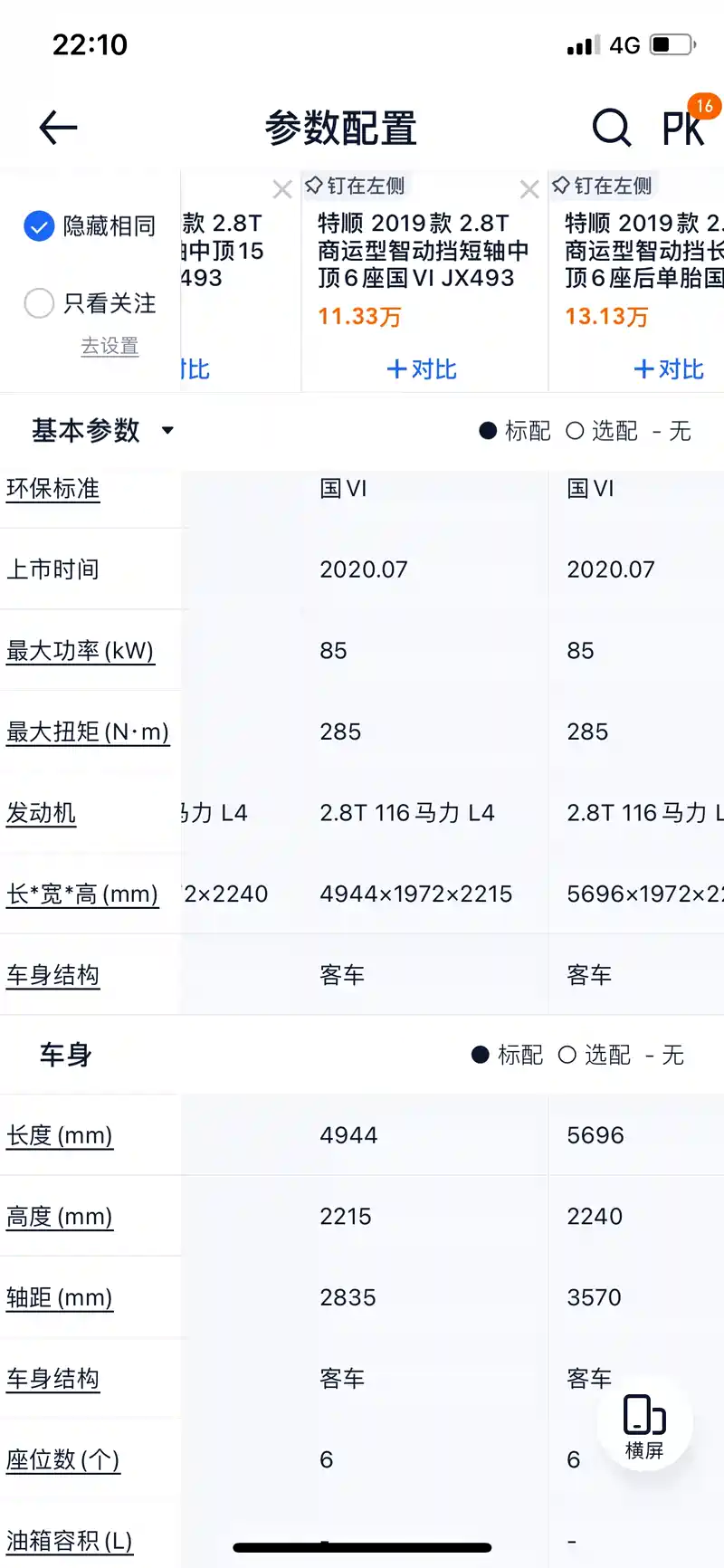Open the PK comparison list

point(683,129)
